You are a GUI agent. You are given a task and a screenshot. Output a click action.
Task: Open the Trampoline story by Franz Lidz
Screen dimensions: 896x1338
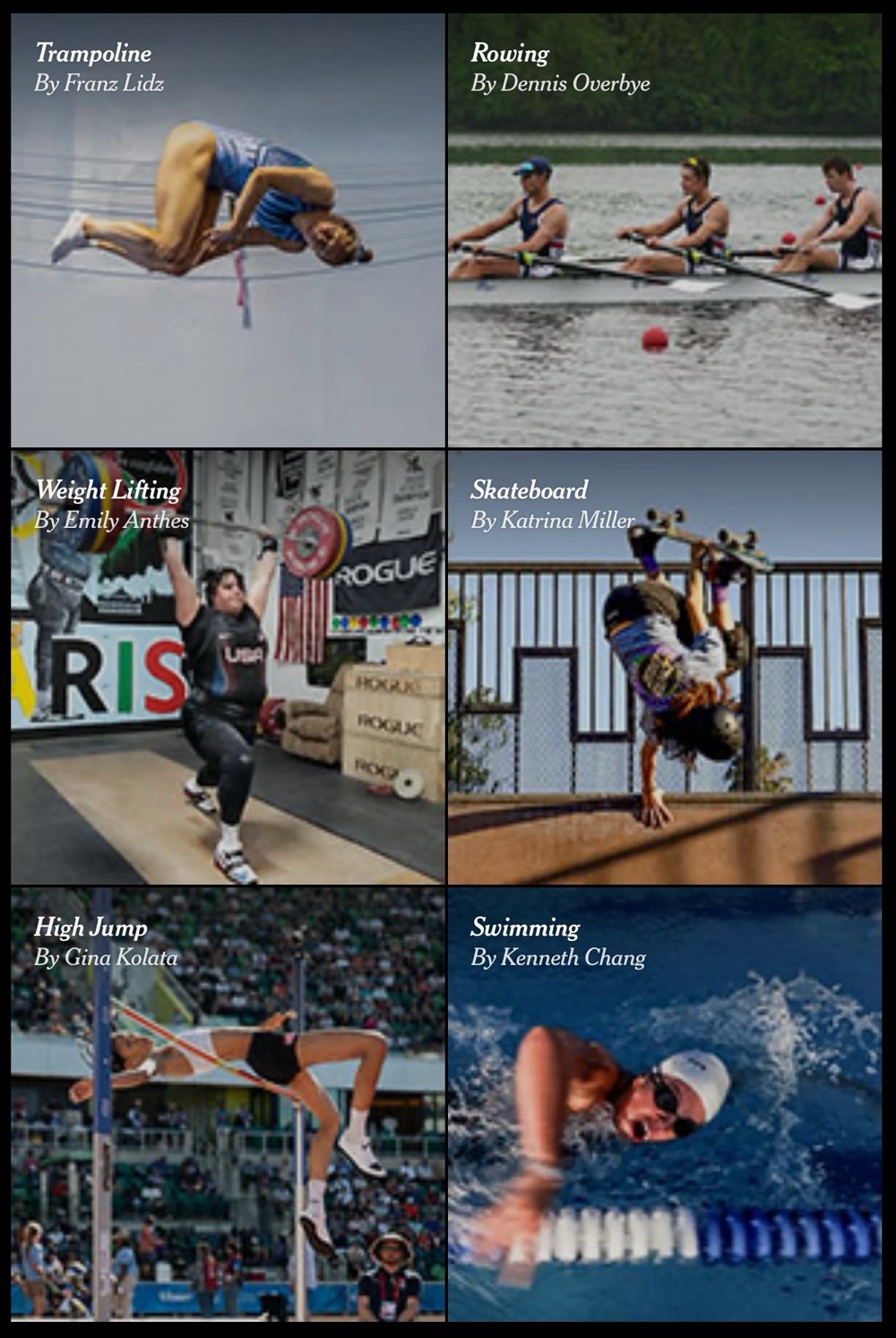(228, 230)
